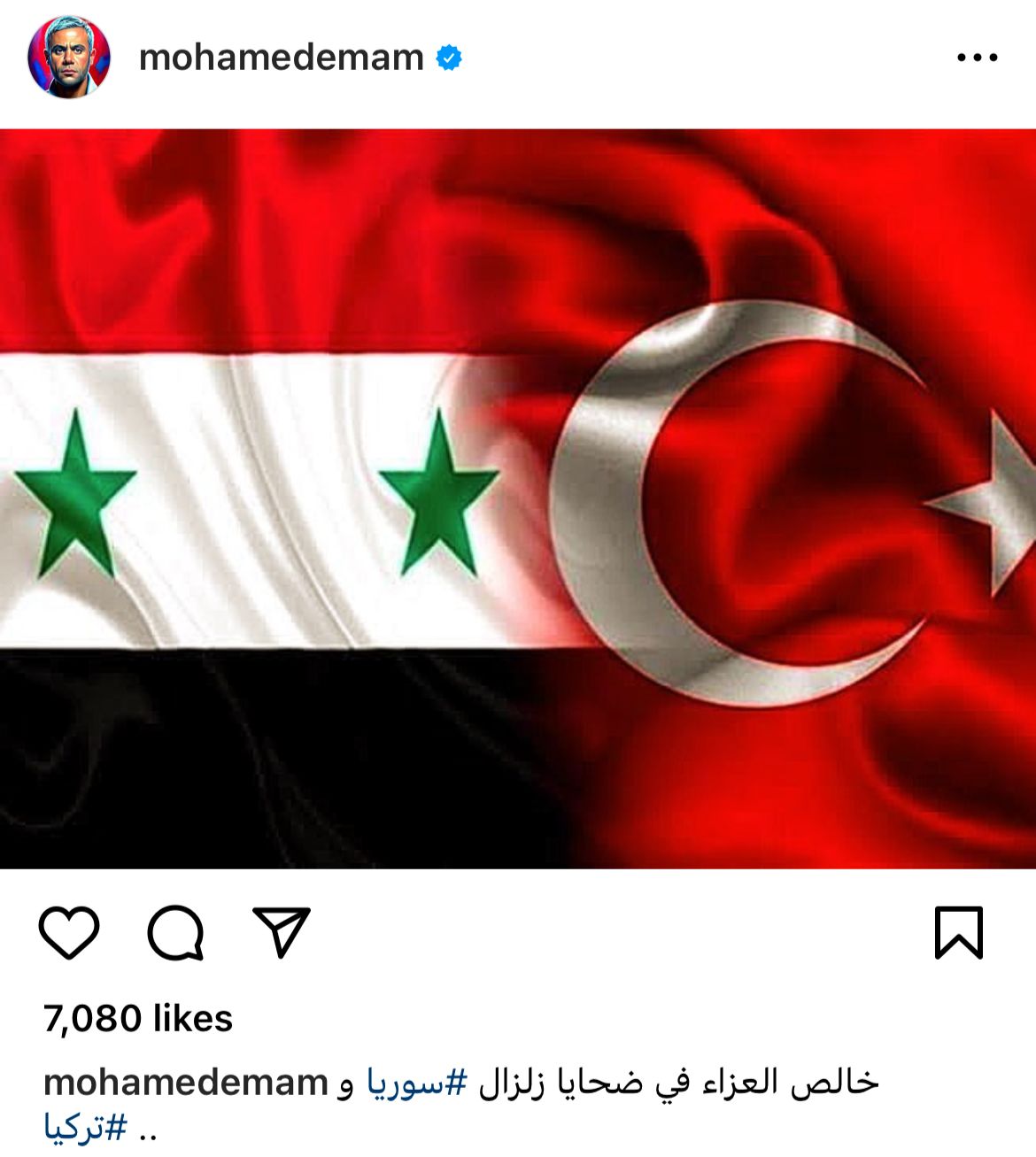Screen dimensions: 1036x1157
Task: Open mohamedemam's profile picture
Action: [69, 58]
